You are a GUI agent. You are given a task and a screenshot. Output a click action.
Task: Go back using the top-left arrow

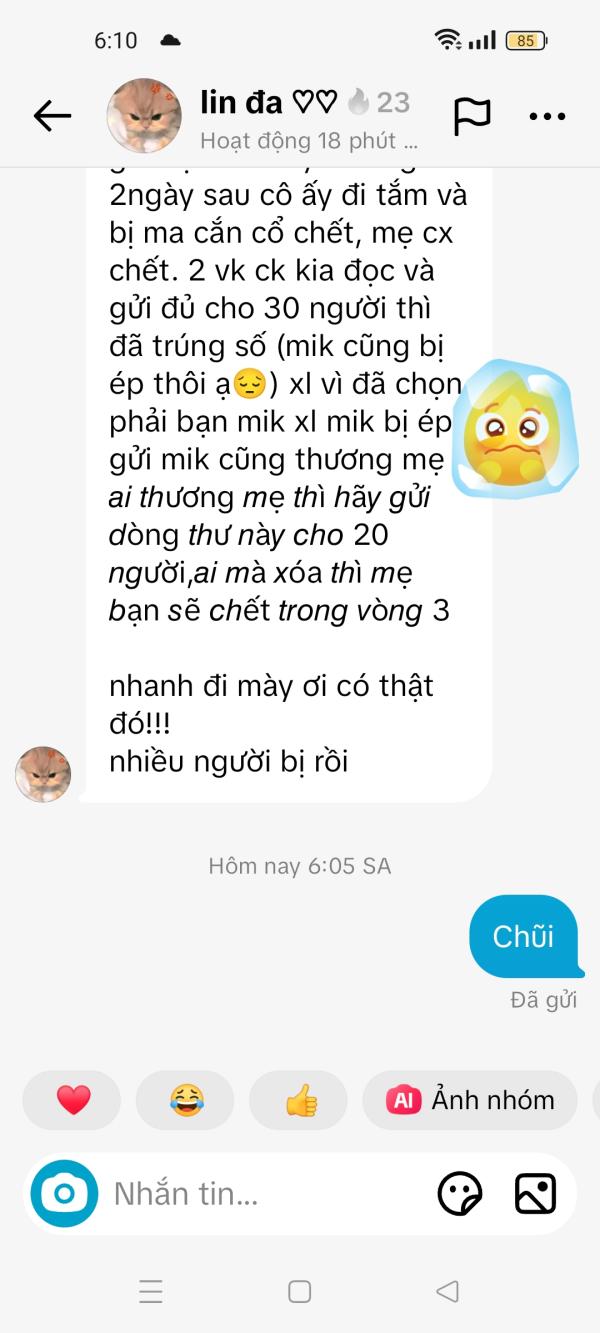point(52,116)
